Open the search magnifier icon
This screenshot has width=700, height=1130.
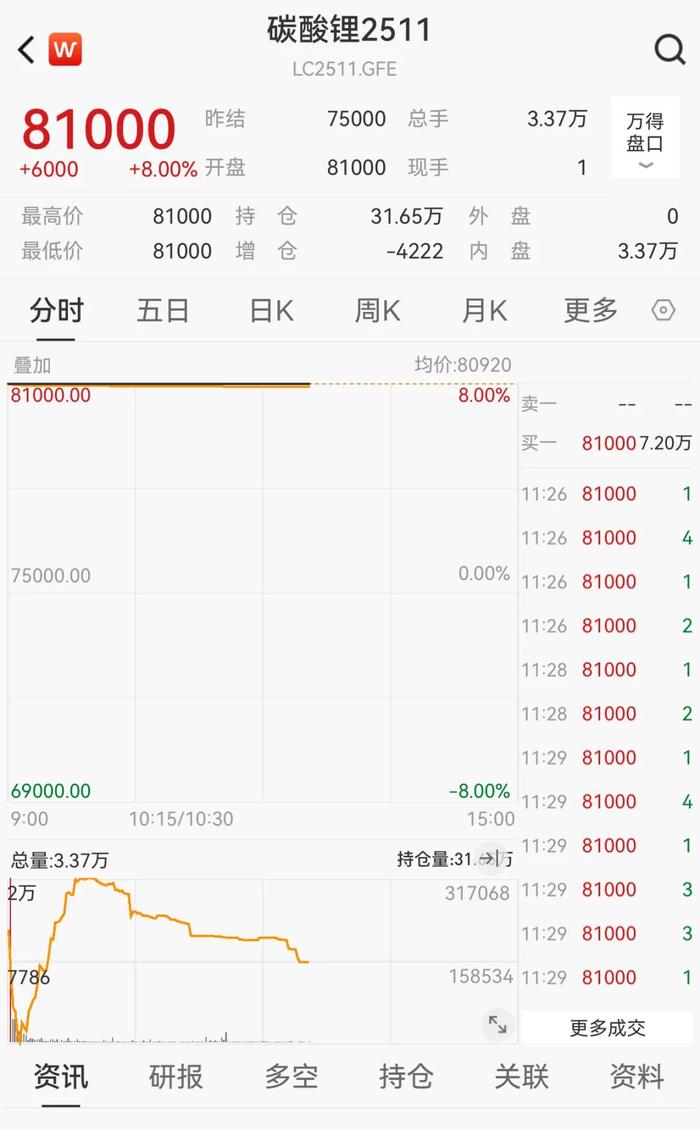[669, 50]
